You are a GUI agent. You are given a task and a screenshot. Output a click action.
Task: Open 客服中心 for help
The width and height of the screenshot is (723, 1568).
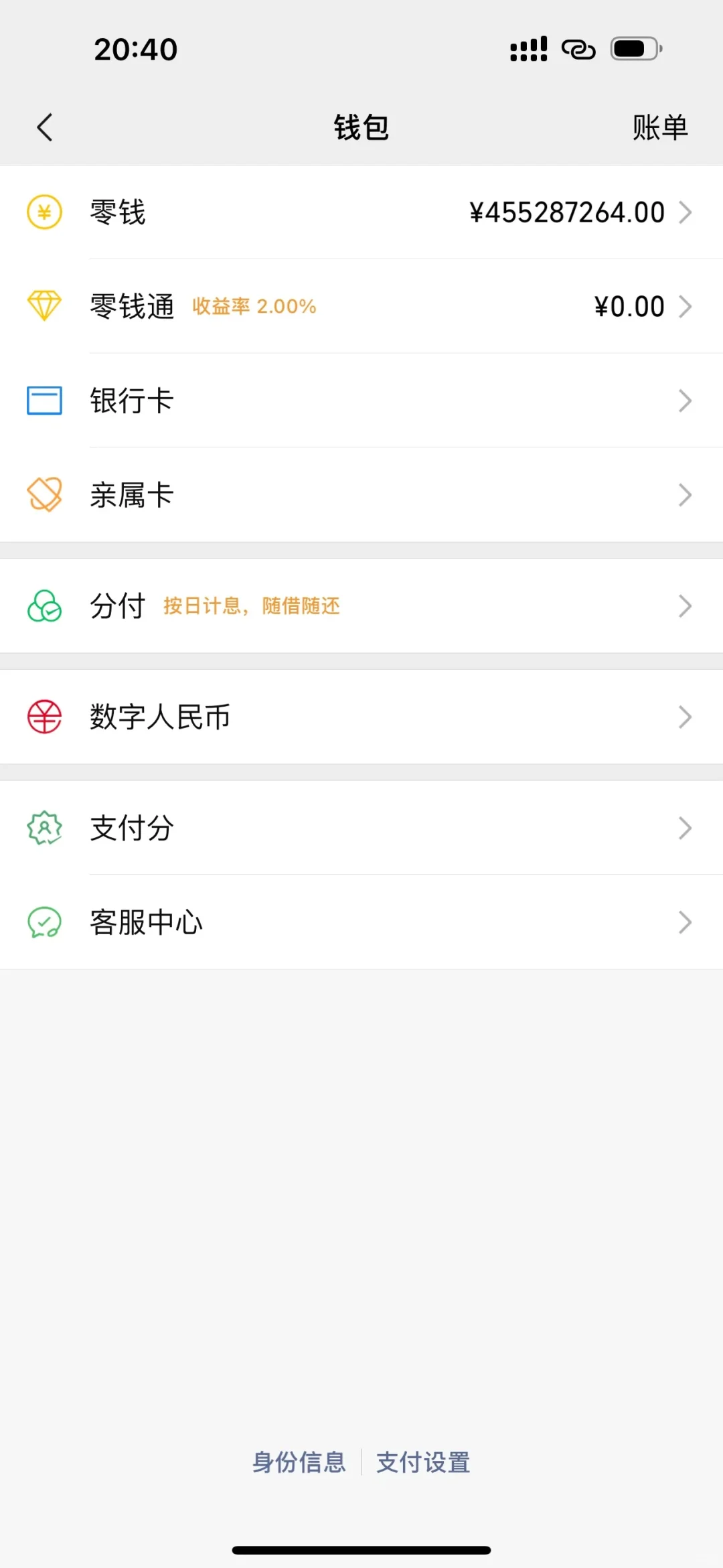coord(361,922)
